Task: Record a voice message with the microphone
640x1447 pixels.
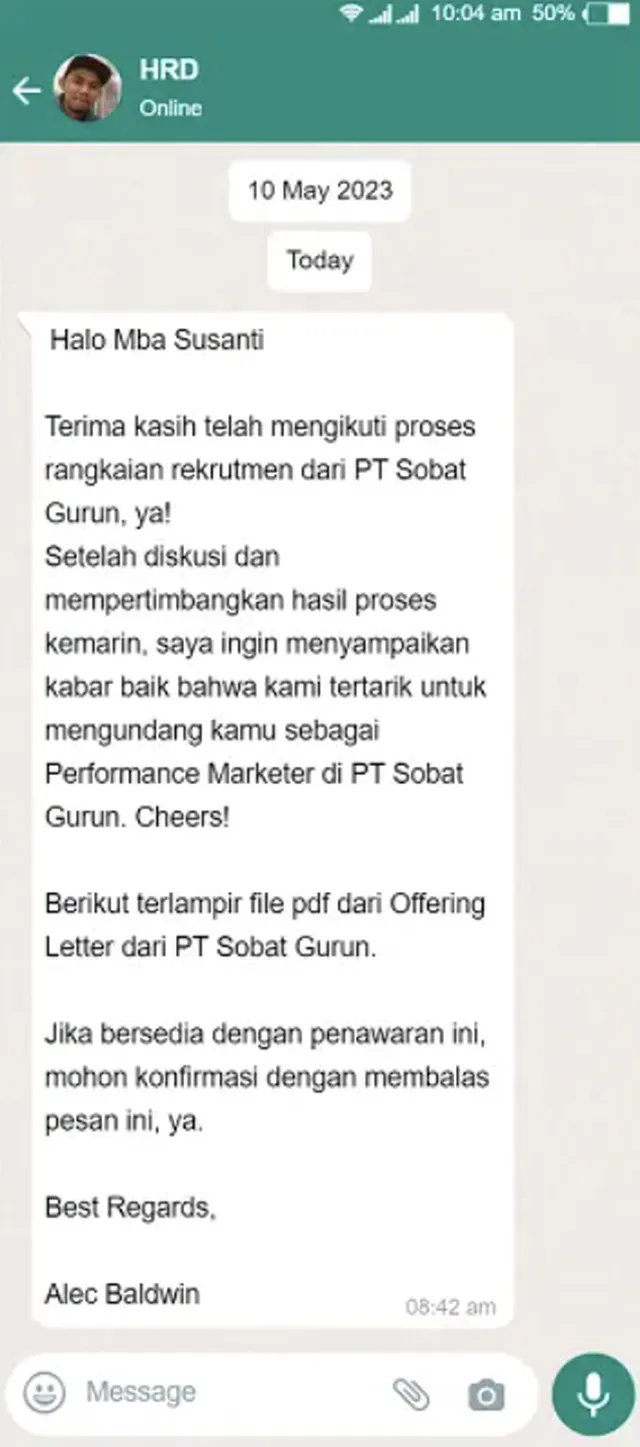Action: [x=593, y=1393]
